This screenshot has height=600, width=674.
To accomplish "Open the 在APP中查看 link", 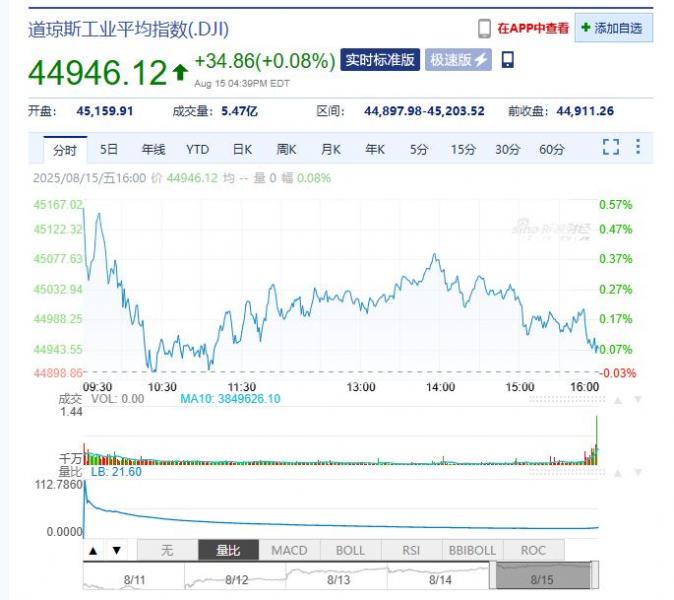I will (x=524, y=28).
